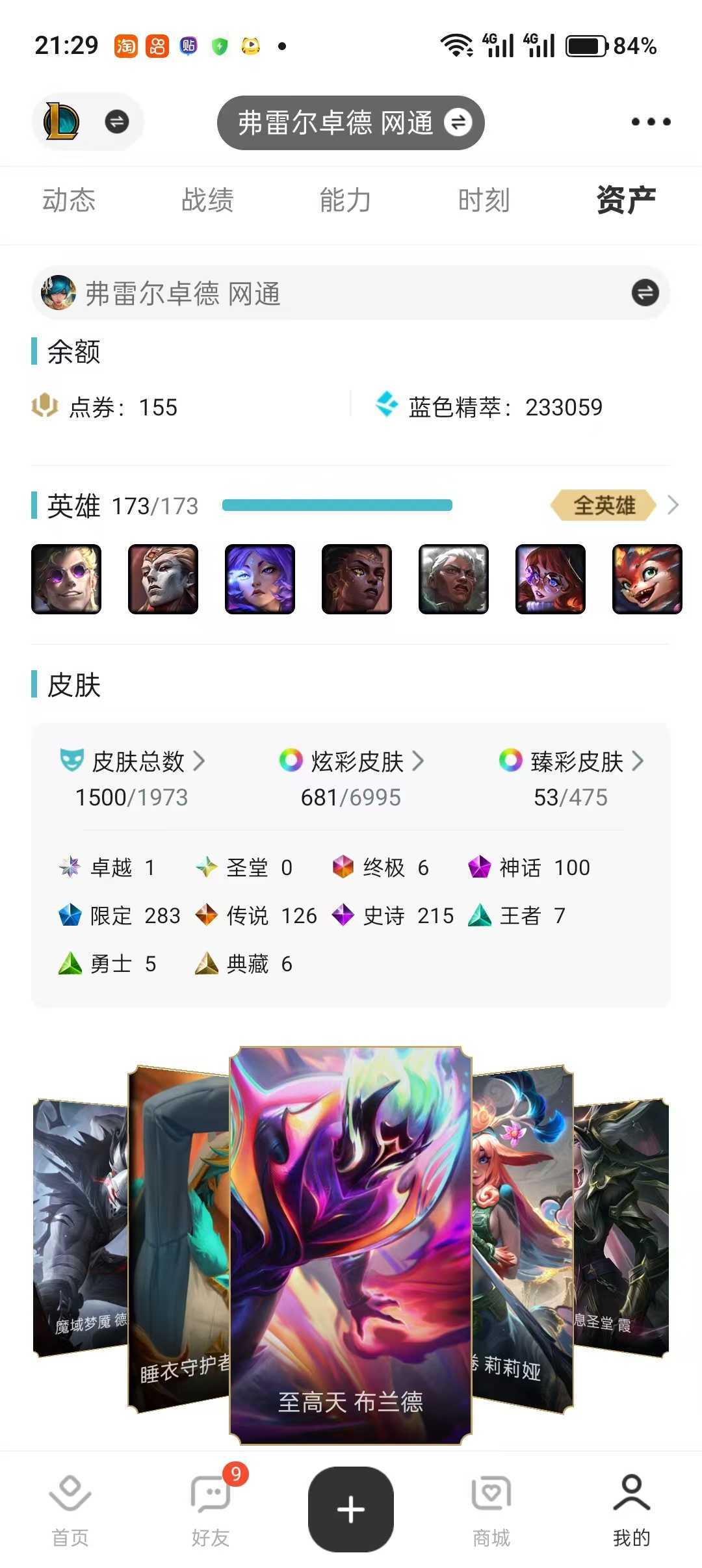Screen dimensions: 702x1568
Task: Open the 全英雄 heroes list
Action: [614, 505]
